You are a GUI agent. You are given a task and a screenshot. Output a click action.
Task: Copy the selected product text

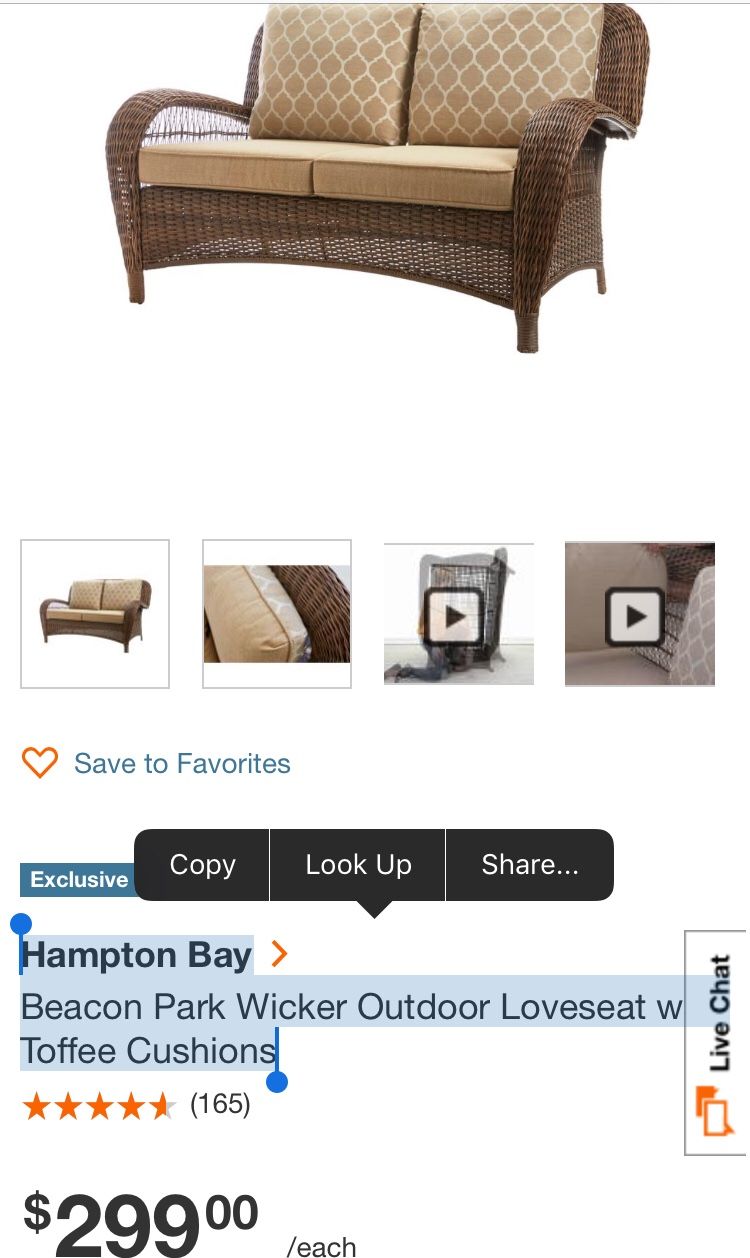pyautogui.click(x=202, y=865)
